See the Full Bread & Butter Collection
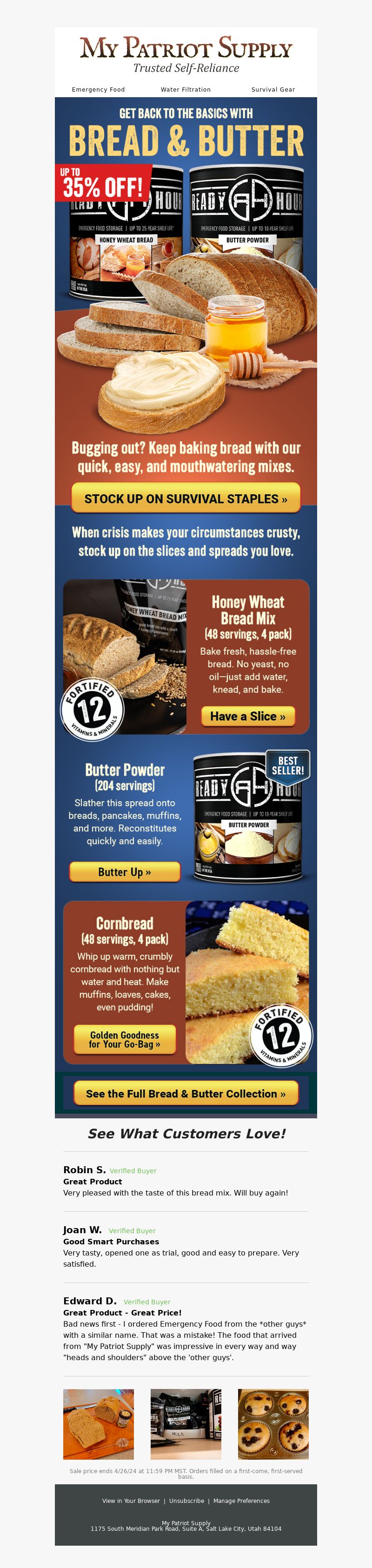The height and width of the screenshot is (1568, 372). click(x=186, y=1093)
